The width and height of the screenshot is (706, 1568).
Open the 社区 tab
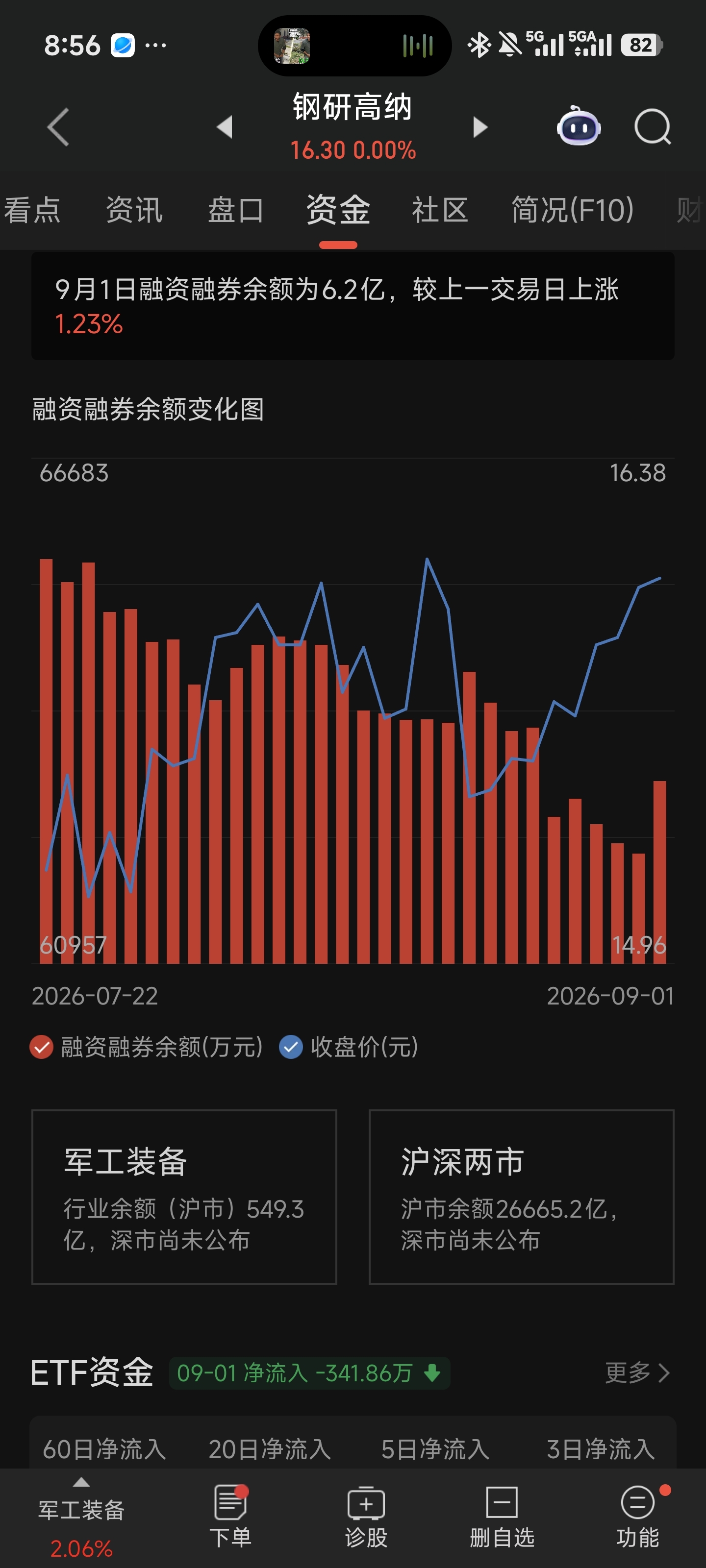tap(440, 210)
